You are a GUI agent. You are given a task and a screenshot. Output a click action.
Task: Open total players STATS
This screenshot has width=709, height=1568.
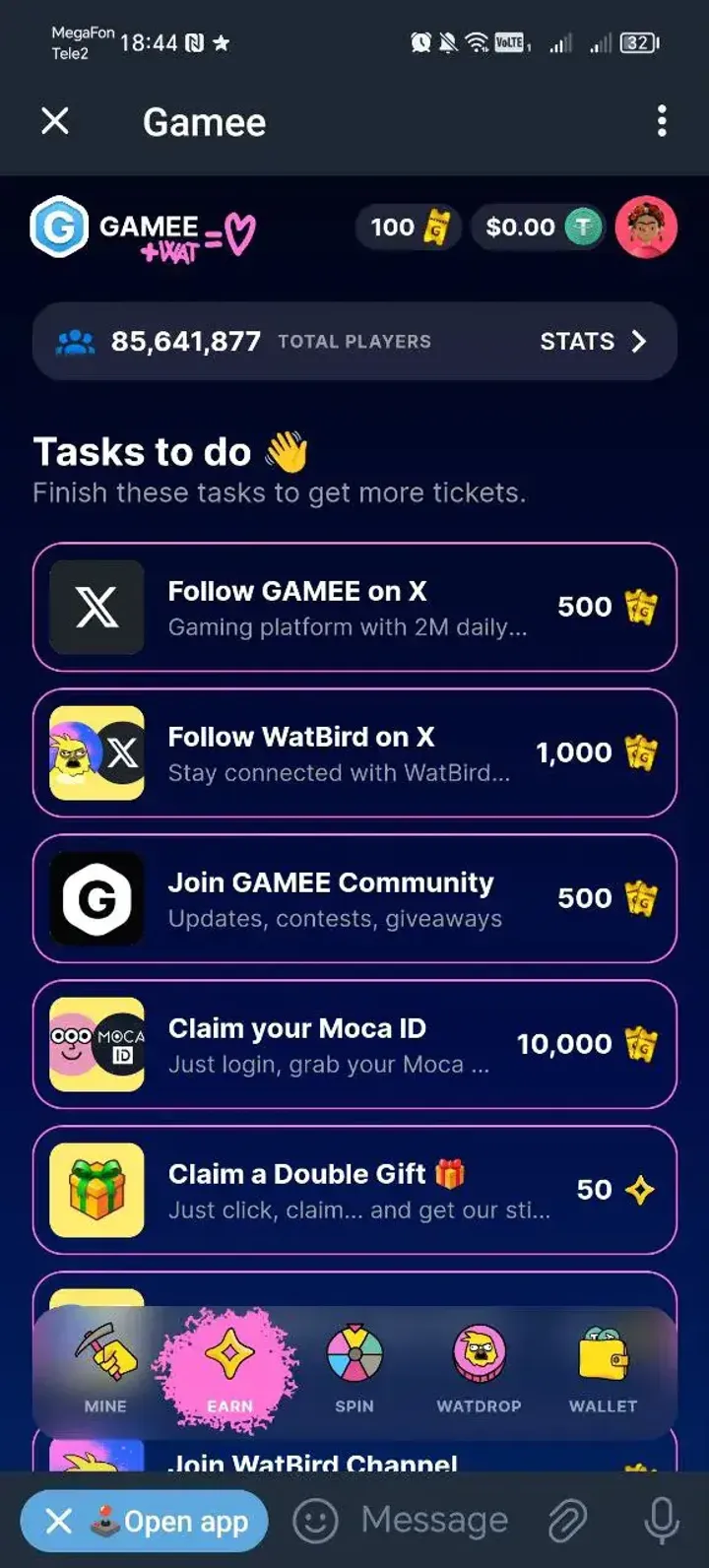pos(593,342)
